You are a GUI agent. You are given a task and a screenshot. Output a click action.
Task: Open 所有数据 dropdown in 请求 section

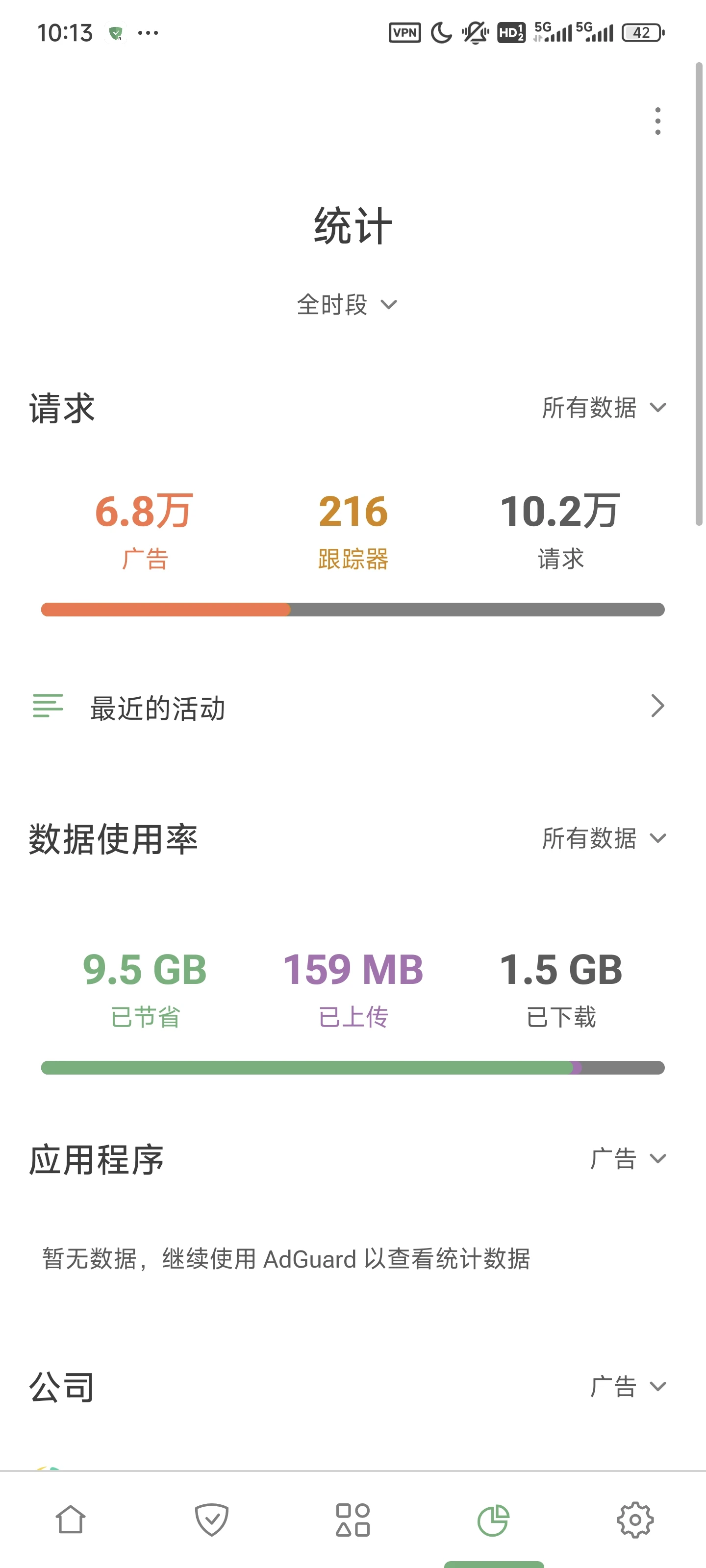pos(604,407)
